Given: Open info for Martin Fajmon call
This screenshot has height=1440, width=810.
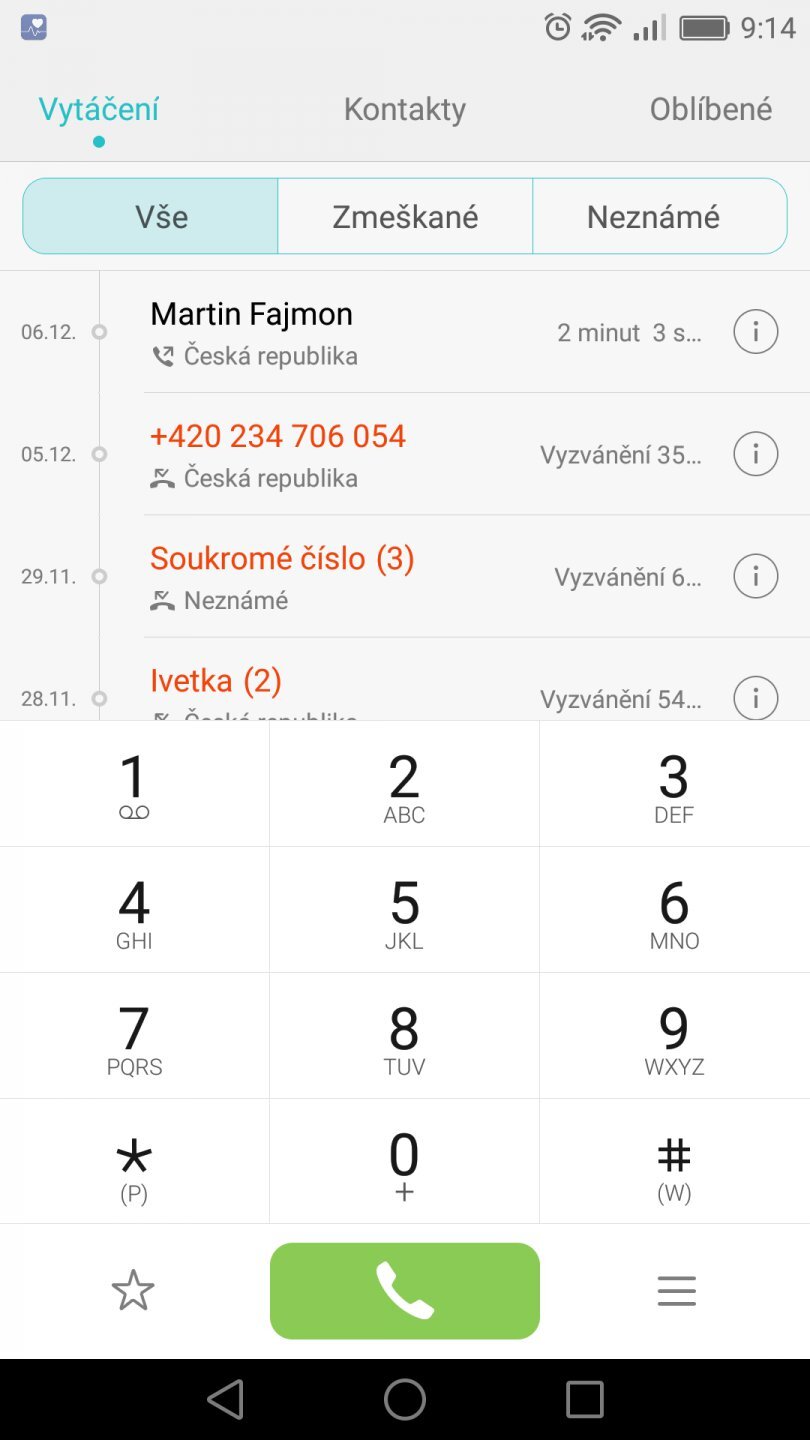Looking at the screenshot, I should pos(755,332).
